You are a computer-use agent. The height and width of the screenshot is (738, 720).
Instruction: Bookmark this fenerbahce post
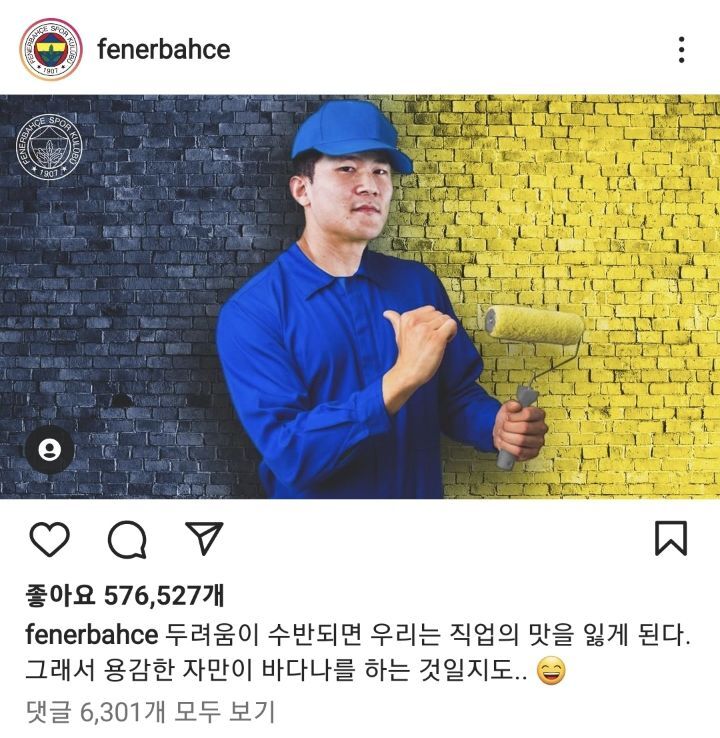(x=671, y=538)
